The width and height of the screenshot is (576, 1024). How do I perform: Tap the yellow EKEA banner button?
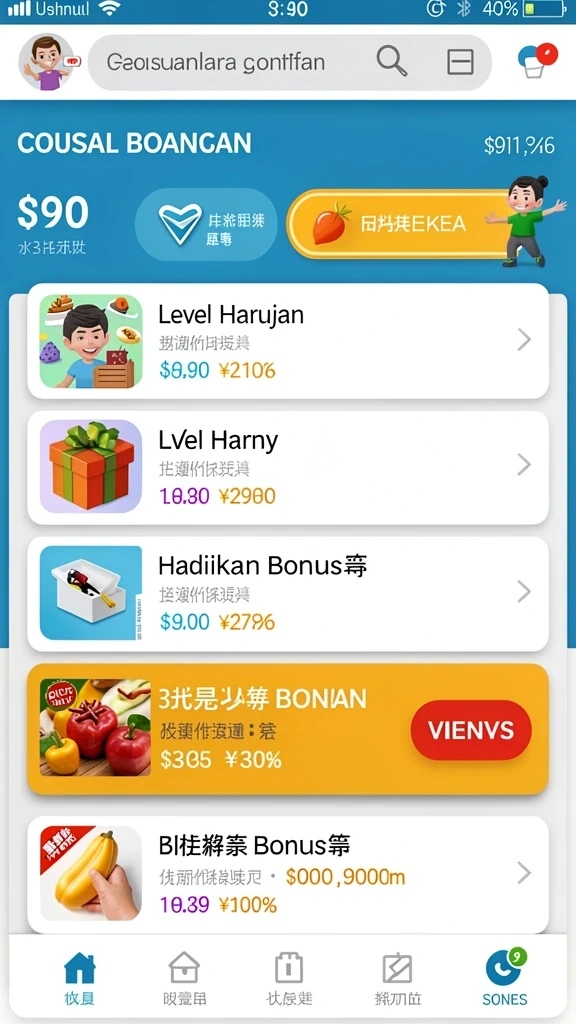click(x=402, y=225)
